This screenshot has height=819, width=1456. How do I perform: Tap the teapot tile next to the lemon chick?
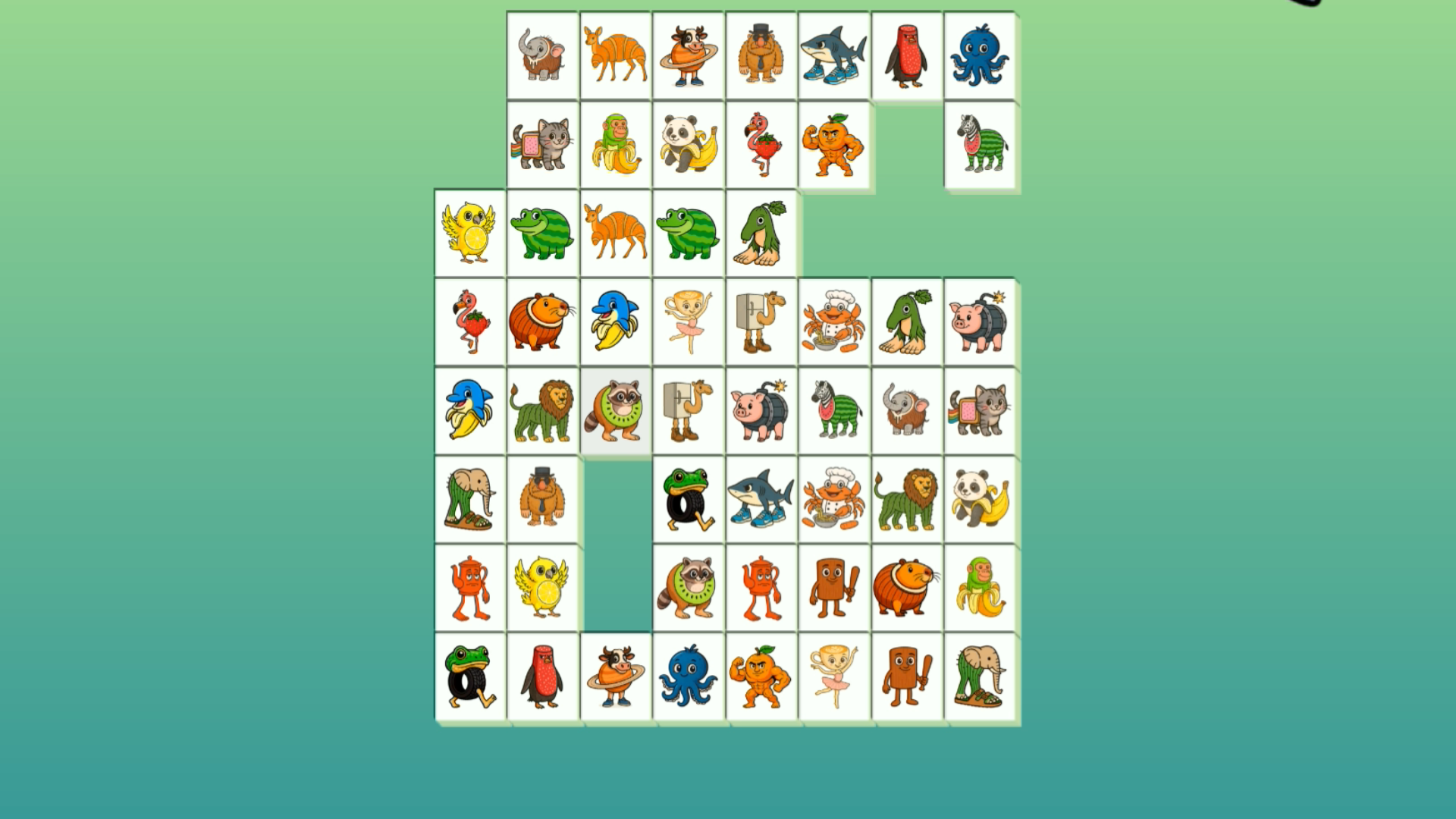469,588
